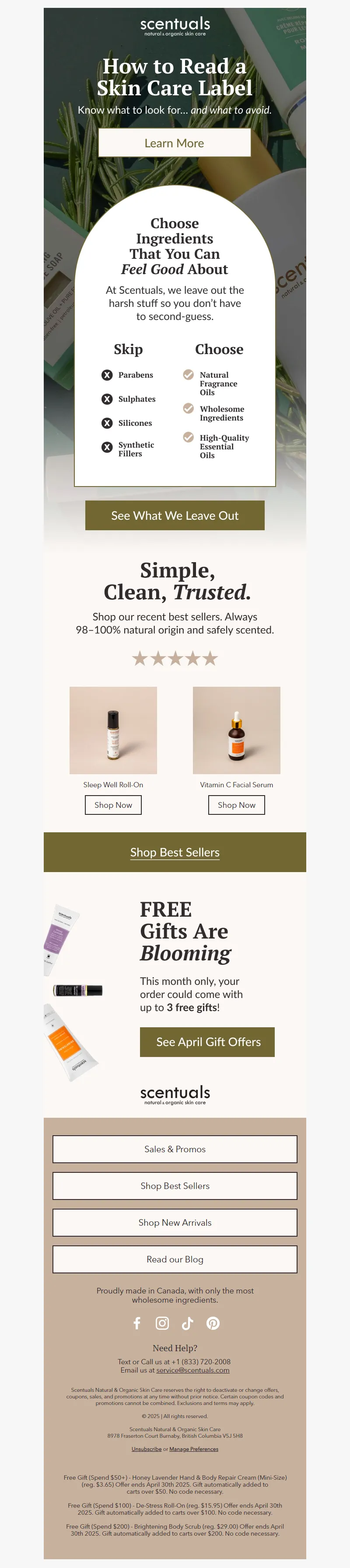Viewport: 350px width, 1568px height.
Task: Tap the Learn More button
Action: coord(175,143)
